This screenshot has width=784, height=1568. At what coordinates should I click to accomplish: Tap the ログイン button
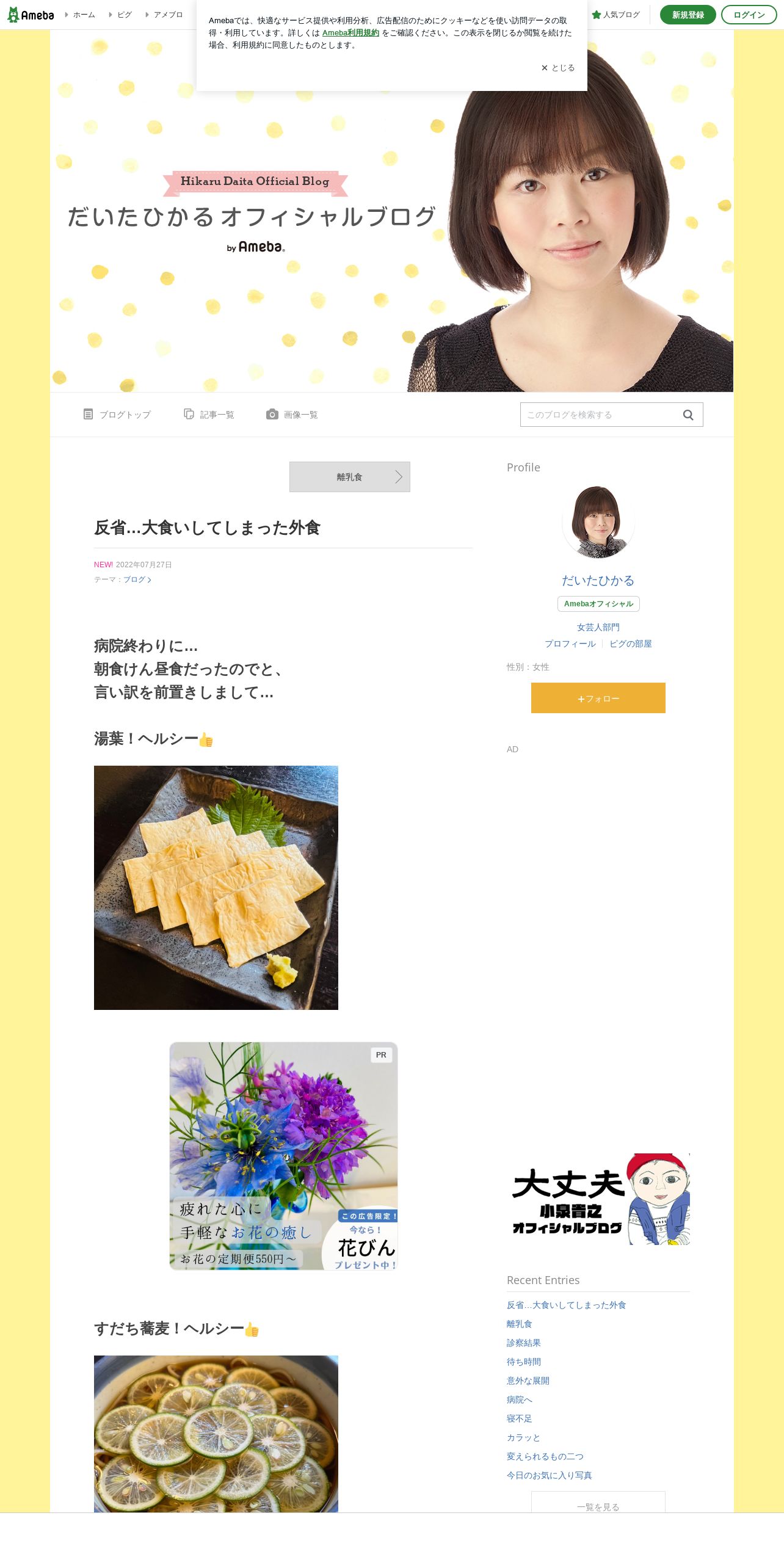click(749, 15)
